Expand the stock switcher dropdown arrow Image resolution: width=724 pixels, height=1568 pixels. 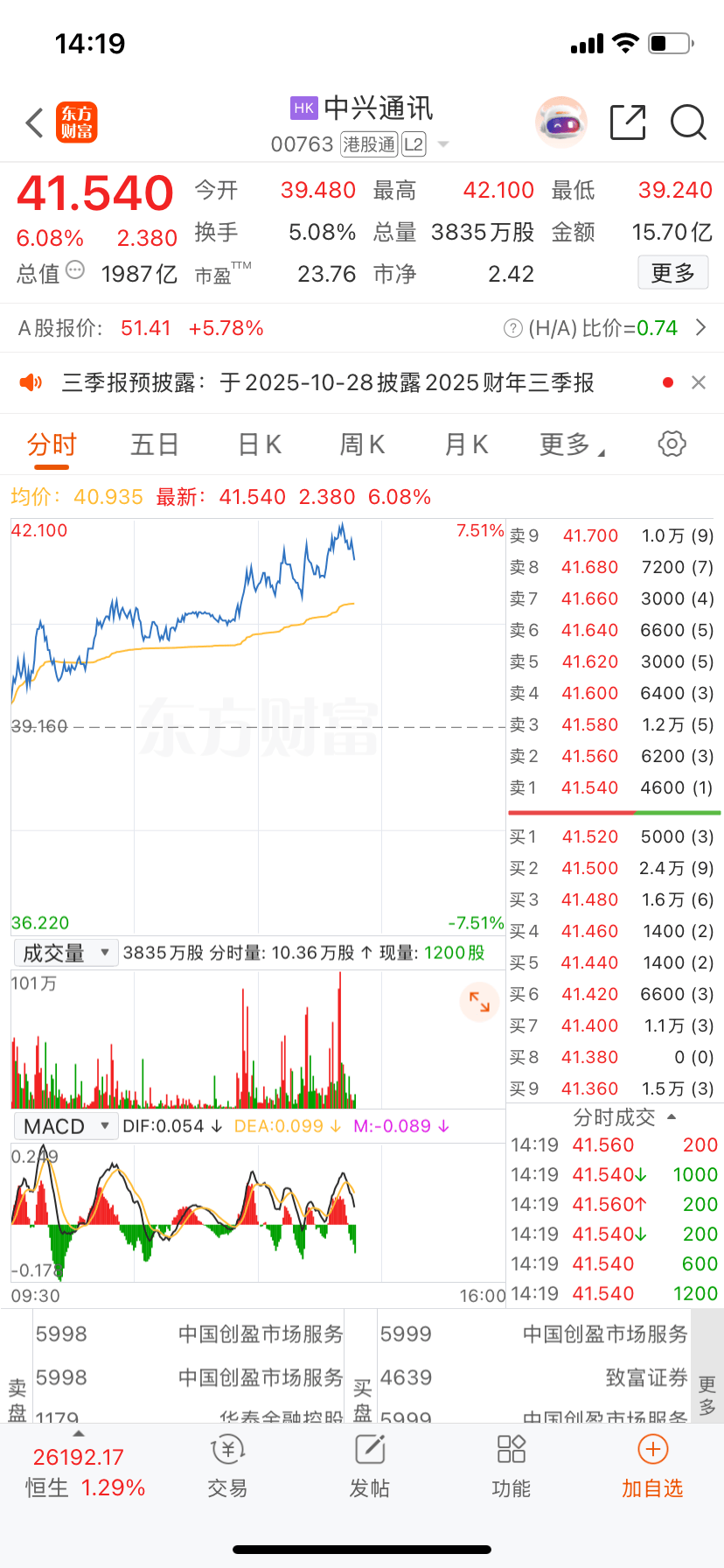(x=443, y=144)
